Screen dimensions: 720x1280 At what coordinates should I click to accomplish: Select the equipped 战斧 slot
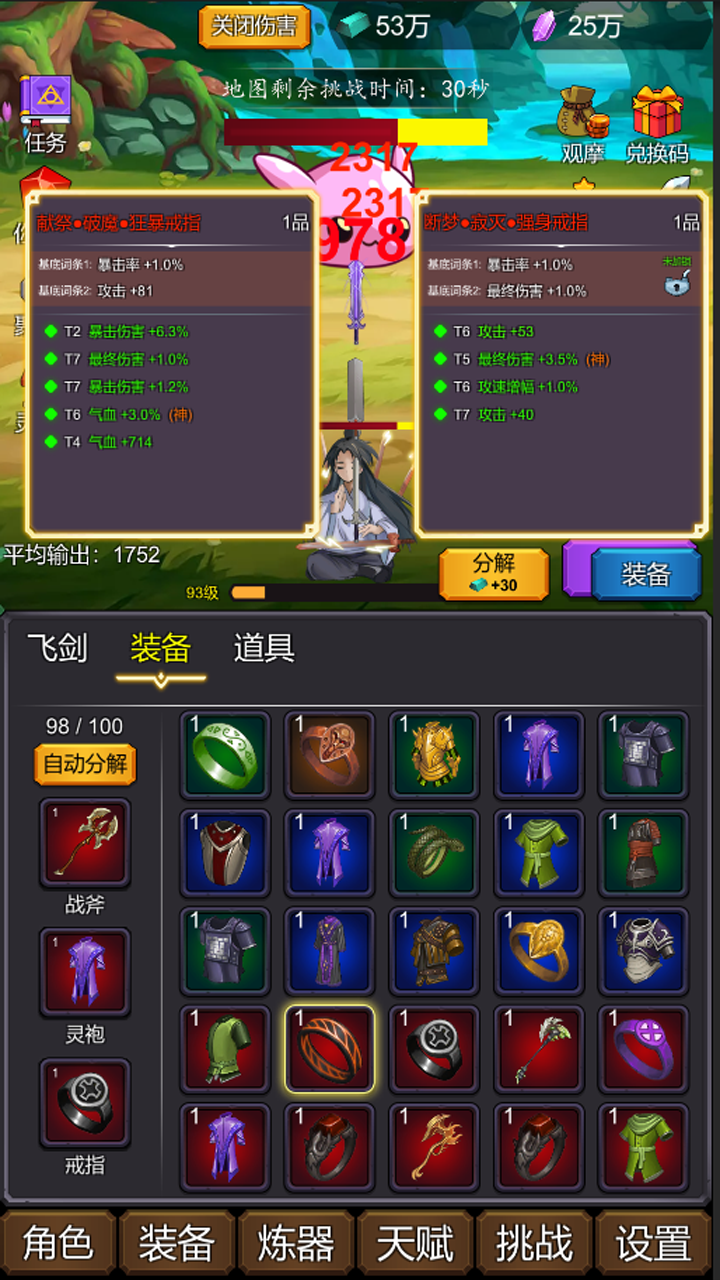(85, 843)
